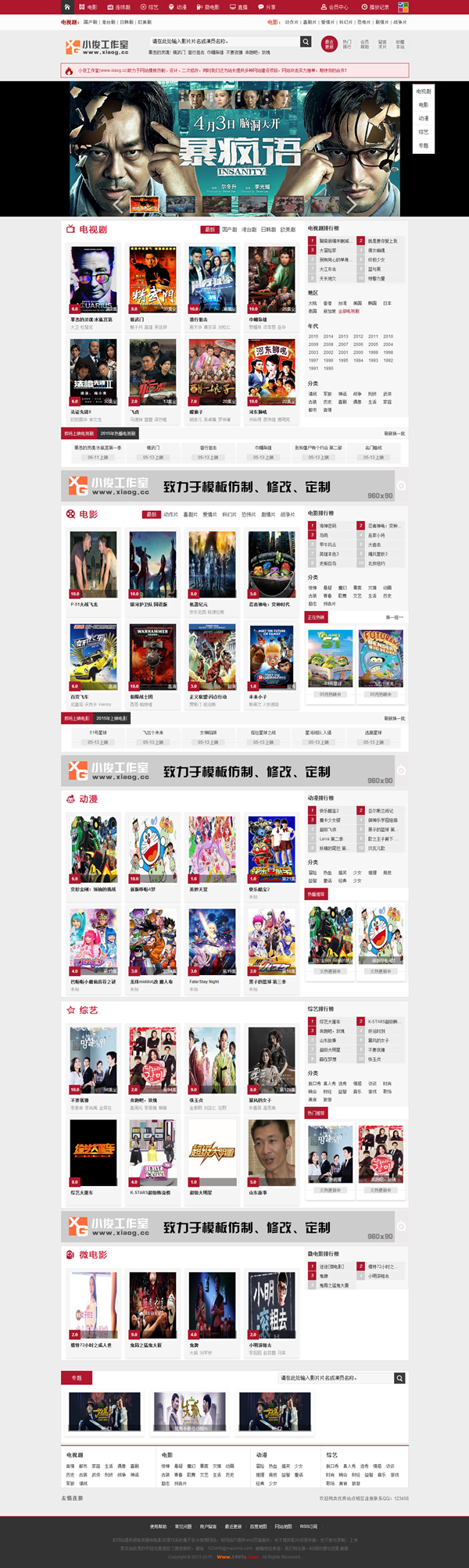
Task: Open 动漫 in the top navigation
Action: coord(178,7)
